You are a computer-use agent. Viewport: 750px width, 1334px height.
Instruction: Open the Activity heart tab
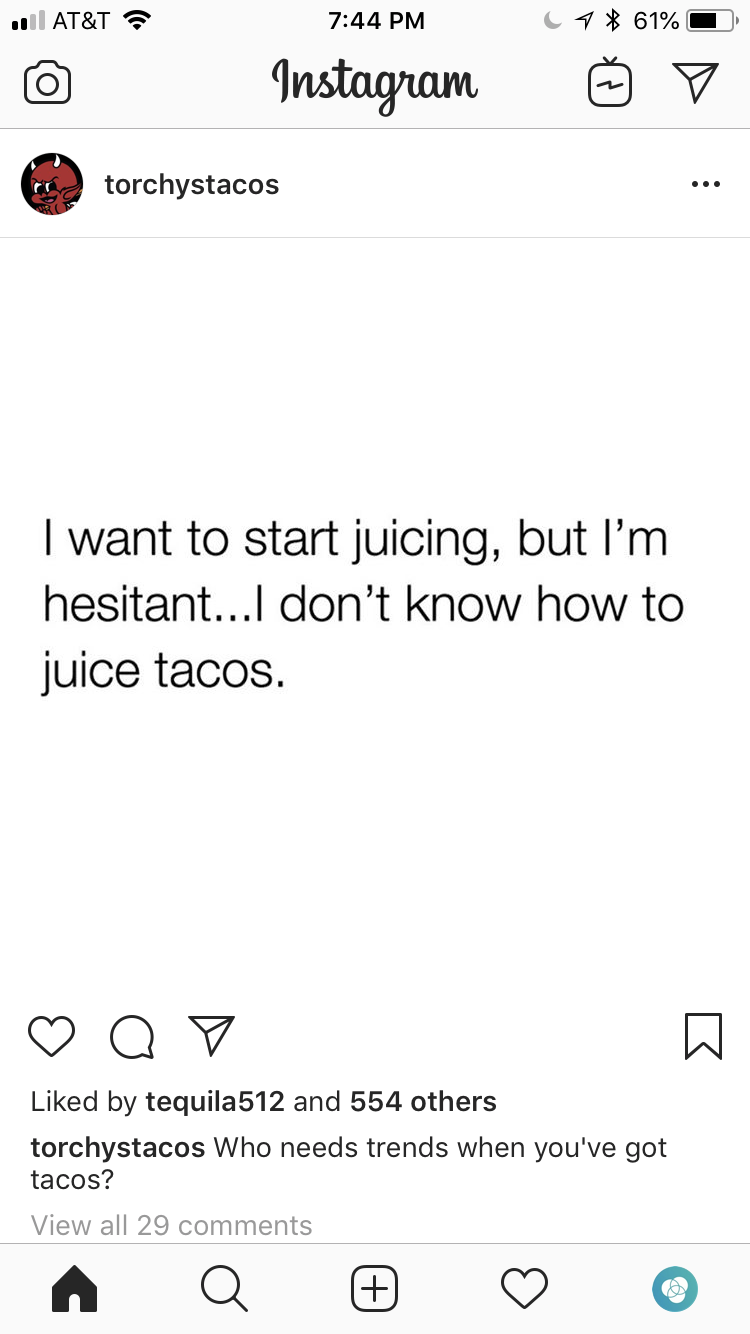tap(525, 1289)
